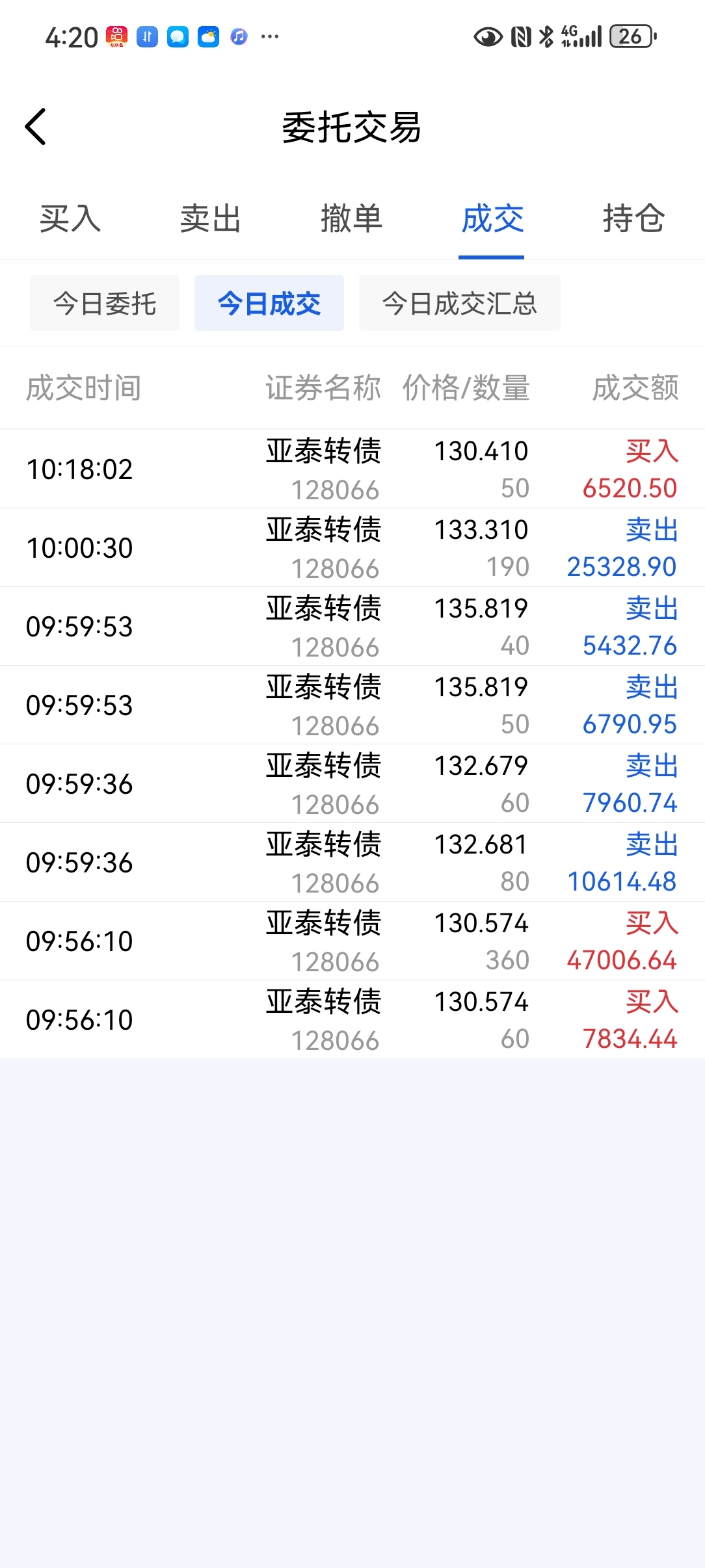Switch to the 卖出 tab

211,218
